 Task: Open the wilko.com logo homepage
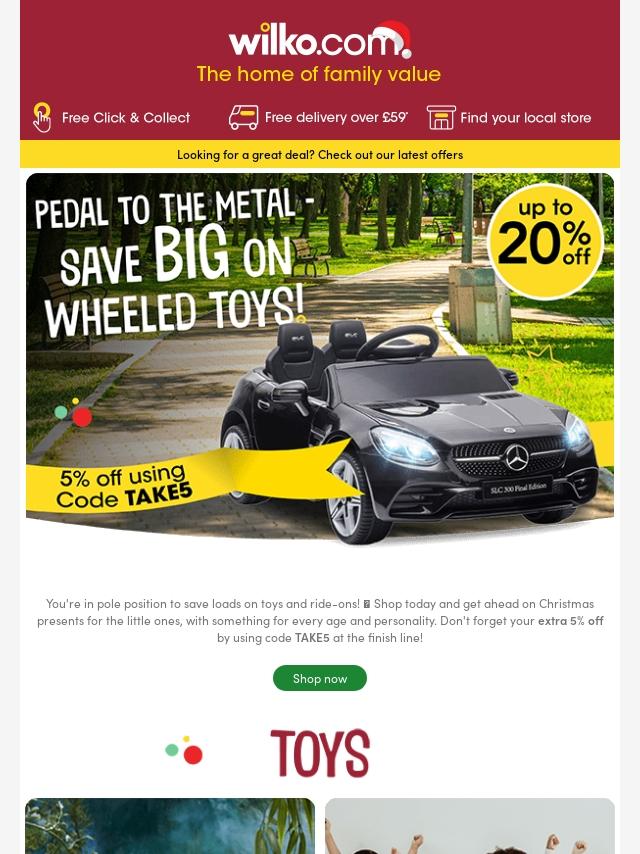coord(320,40)
